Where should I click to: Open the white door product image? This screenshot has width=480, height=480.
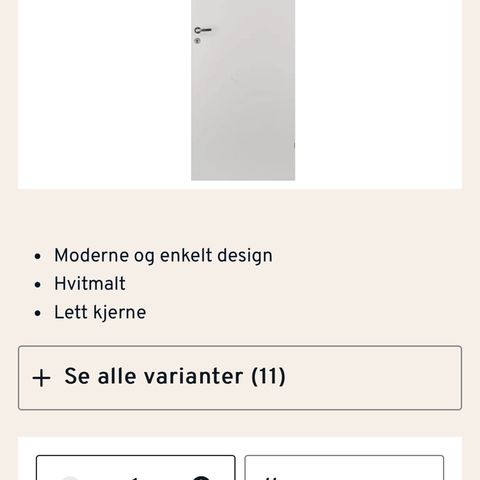[x=243, y=90]
